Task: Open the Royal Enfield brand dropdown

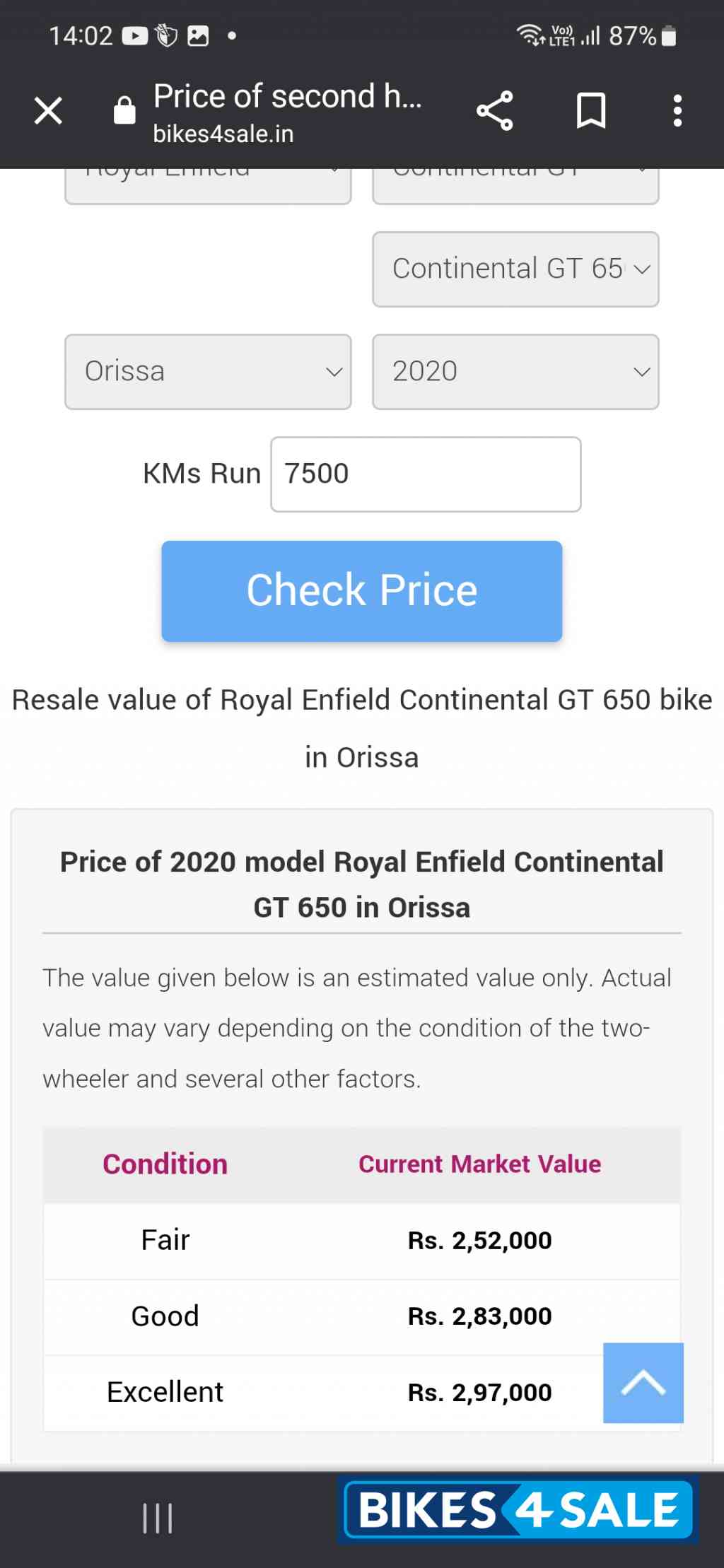Action: coord(208,182)
